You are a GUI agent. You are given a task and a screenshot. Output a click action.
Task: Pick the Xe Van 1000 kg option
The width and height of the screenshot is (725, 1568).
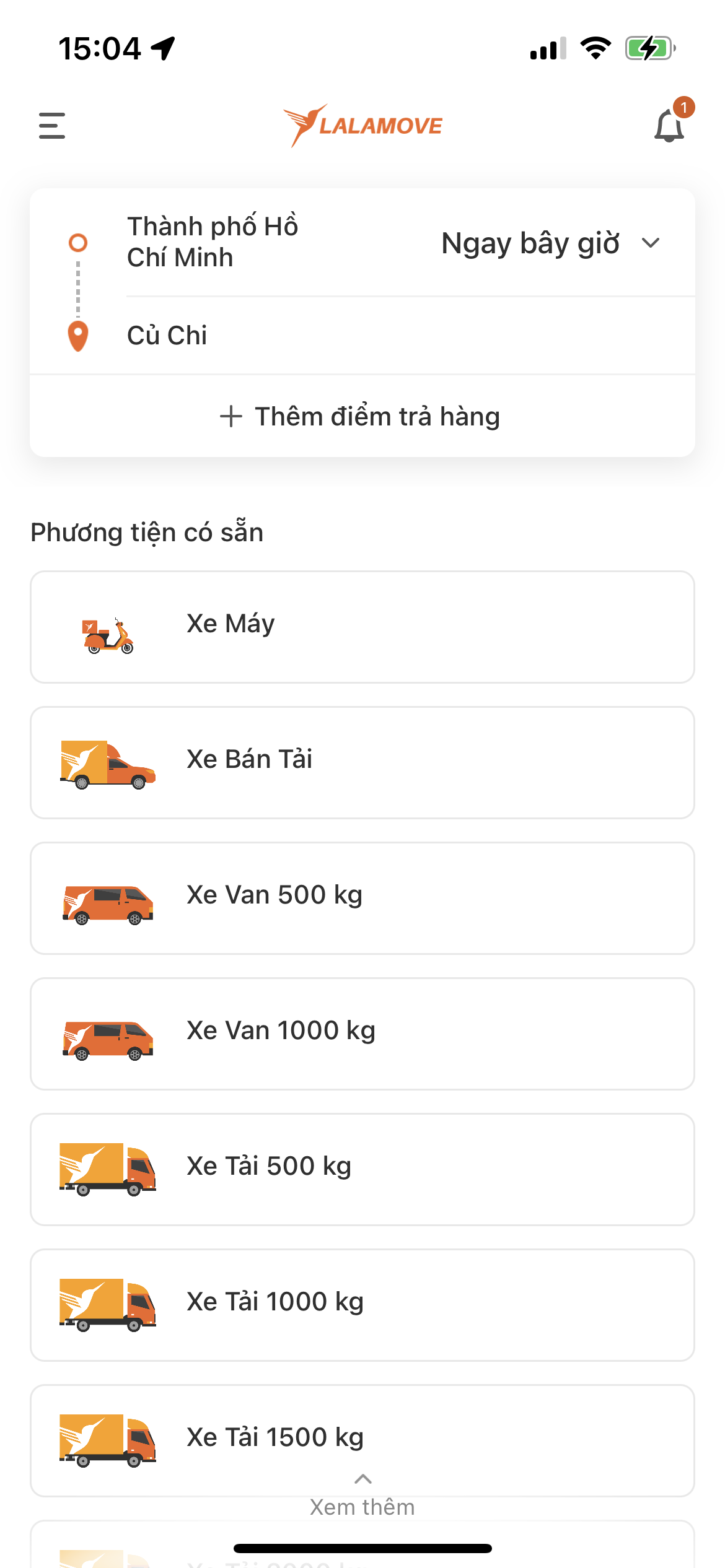tap(362, 1034)
